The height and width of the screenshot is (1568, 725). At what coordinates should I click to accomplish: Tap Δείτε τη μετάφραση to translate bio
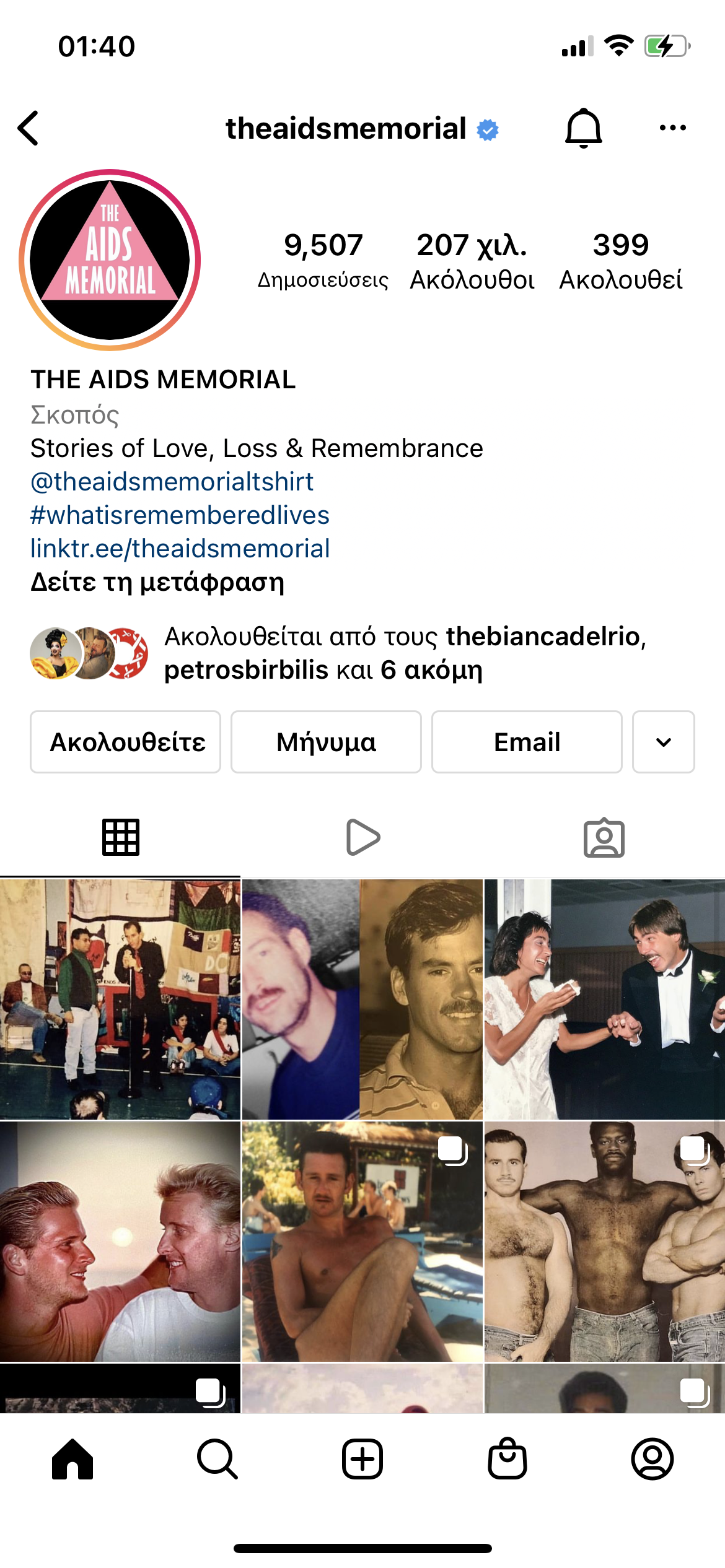(157, 582)
